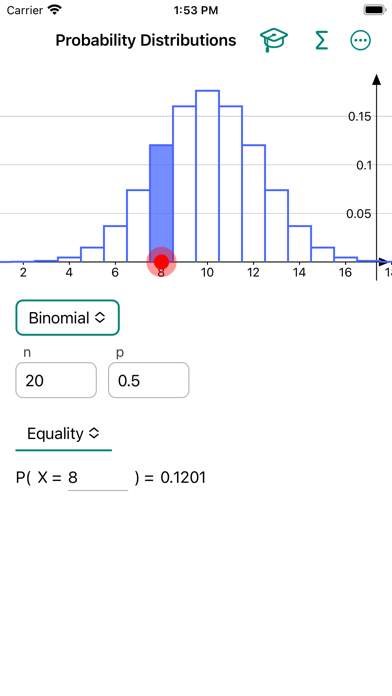Edit the n parameter field
Image resolution: width=392 pixels, height=696 pixels.
(x=56, y=380)
